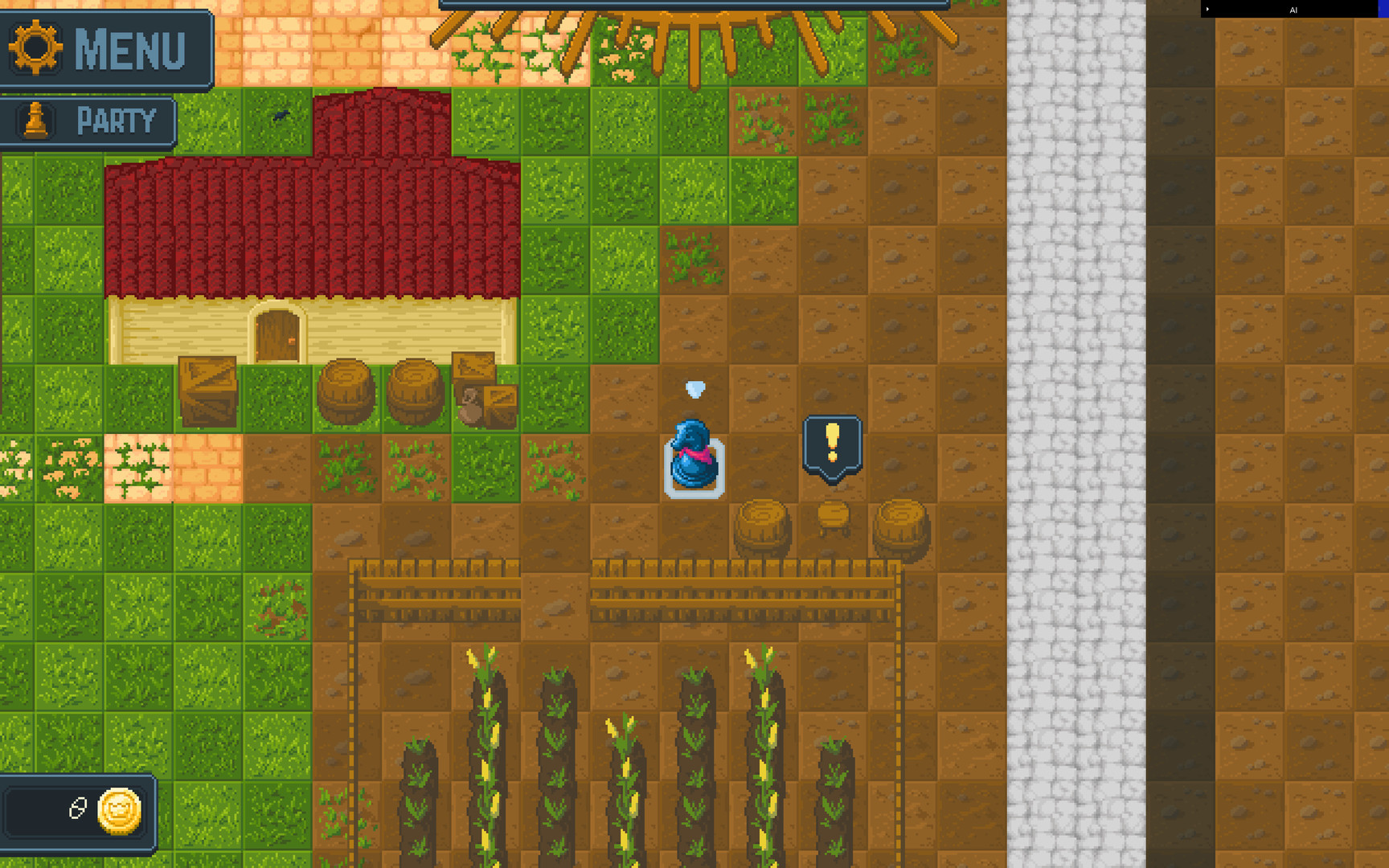Select the blue knight chess piece
Screen dimensions: 1389x868
pos(693,457)
